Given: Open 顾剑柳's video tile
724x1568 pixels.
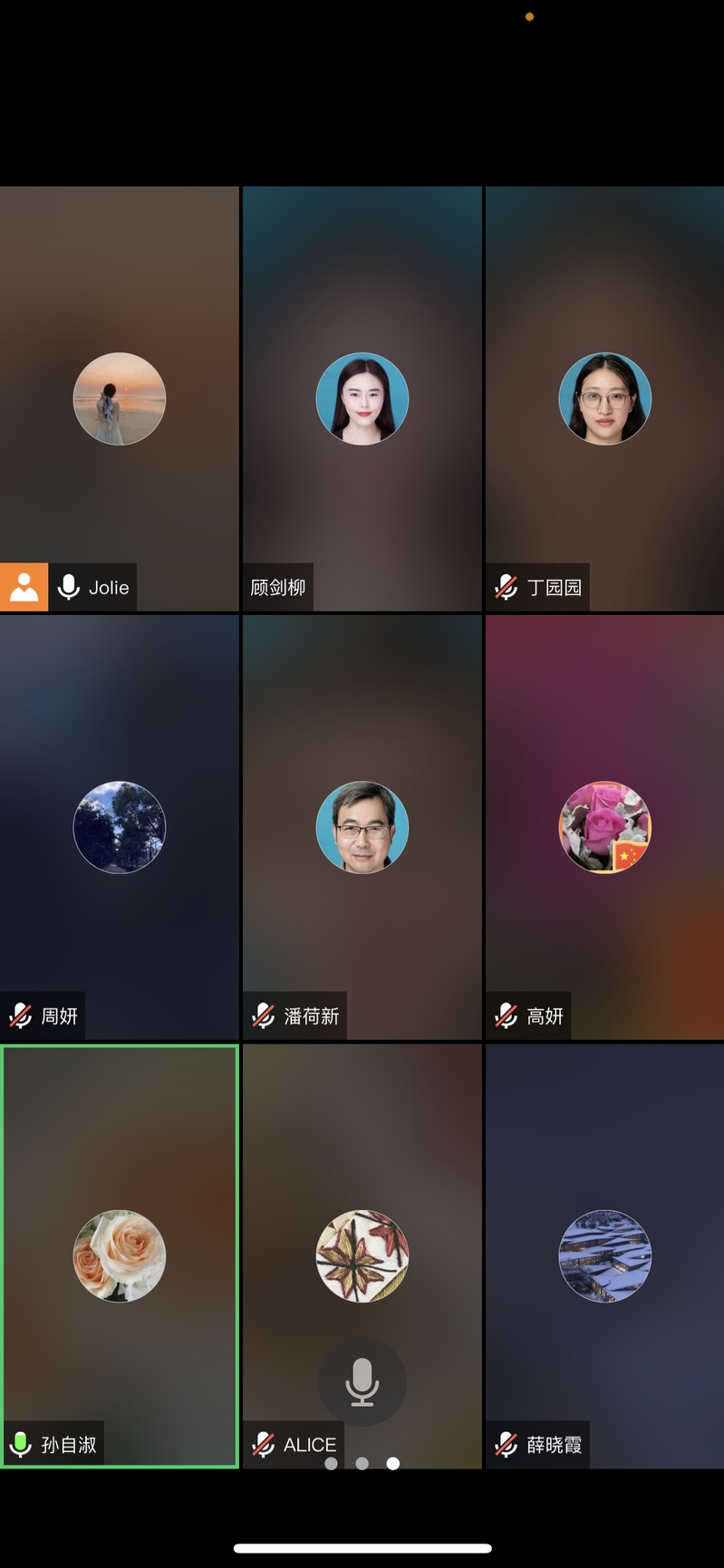Looking at the screenshot, I should [x=362, y=399].
